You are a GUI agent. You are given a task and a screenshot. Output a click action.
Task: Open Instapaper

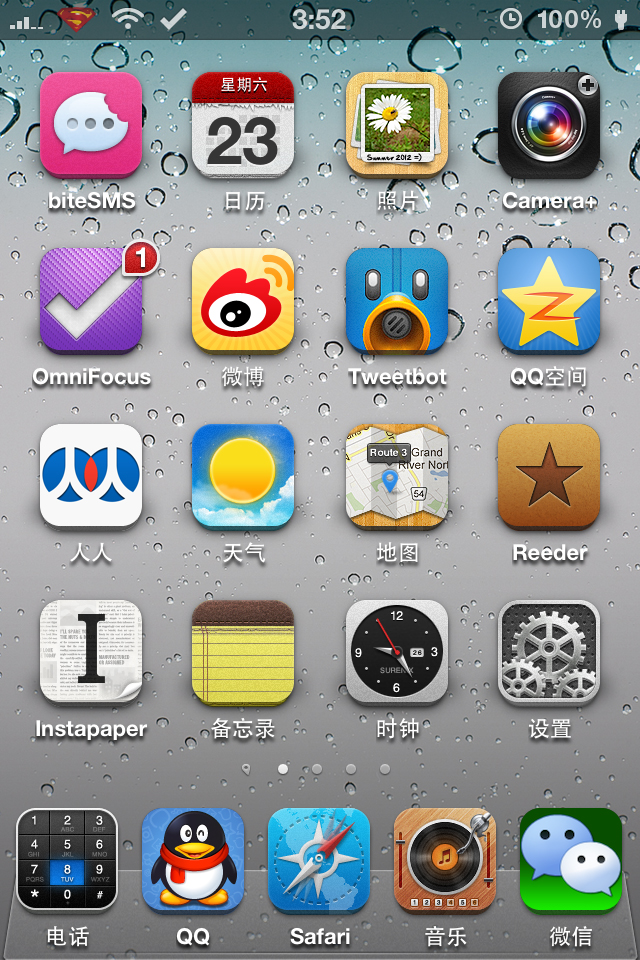click(x=91, y=652)
